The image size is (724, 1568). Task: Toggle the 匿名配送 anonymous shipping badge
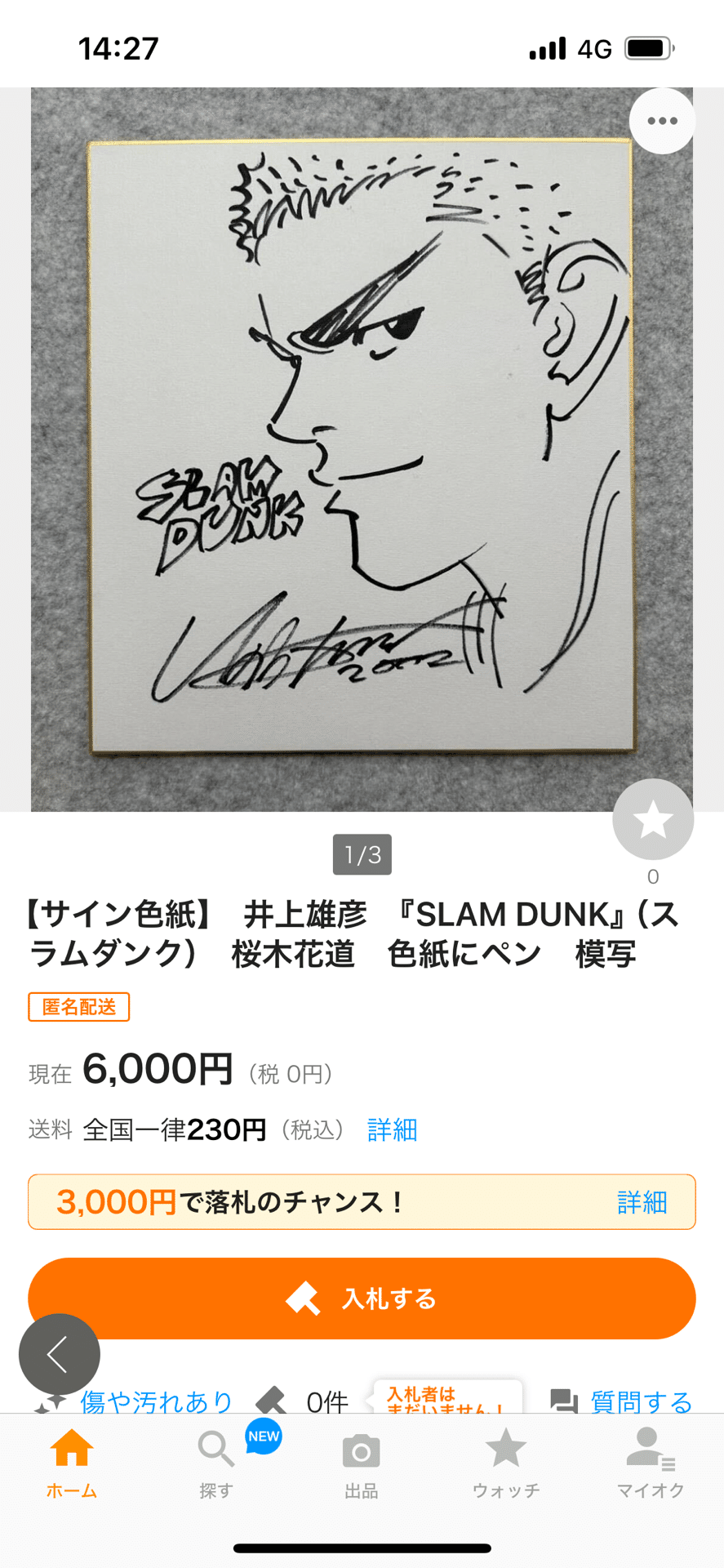pos(78,1007)
